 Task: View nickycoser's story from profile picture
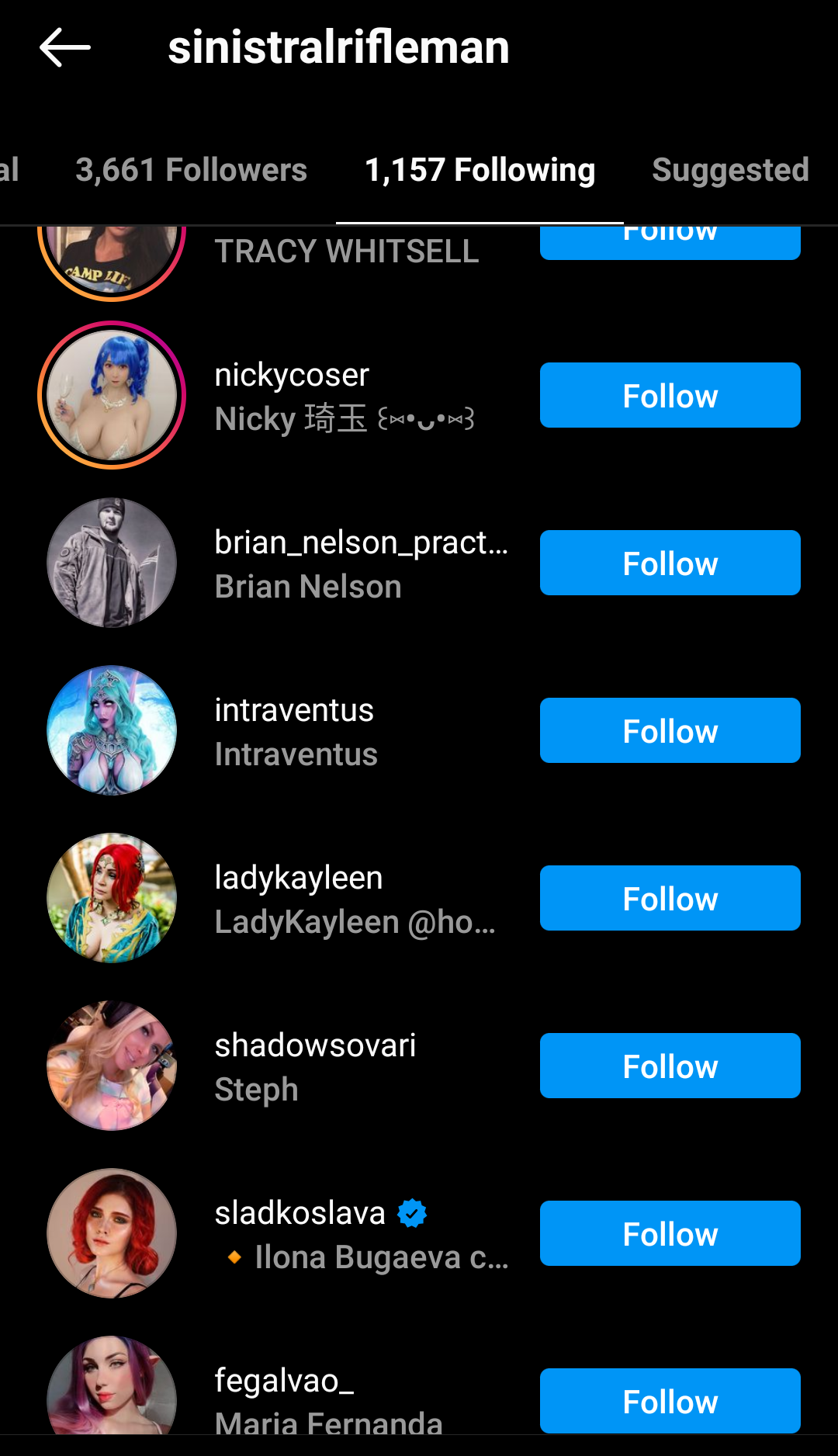[112, 395]
